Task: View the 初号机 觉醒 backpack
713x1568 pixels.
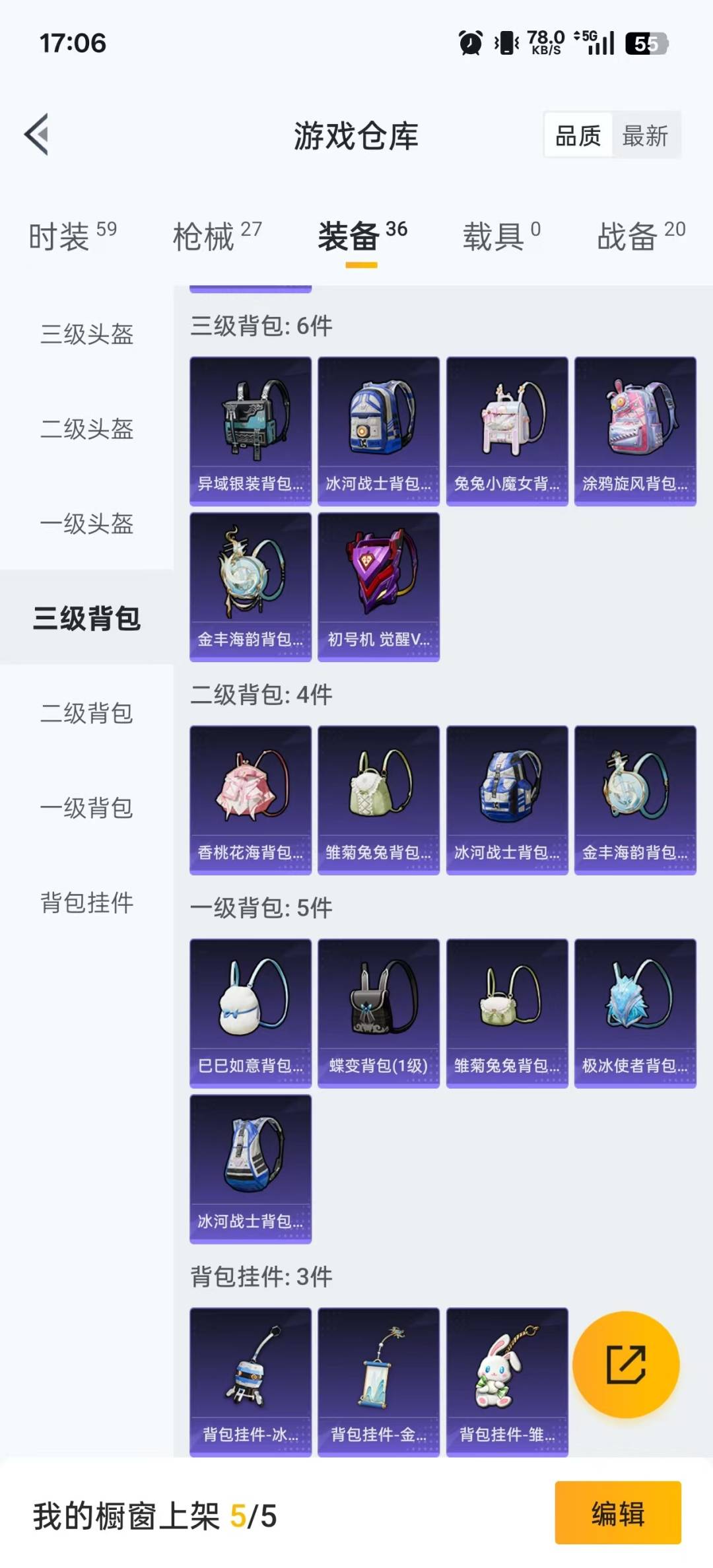Action: 378,586
